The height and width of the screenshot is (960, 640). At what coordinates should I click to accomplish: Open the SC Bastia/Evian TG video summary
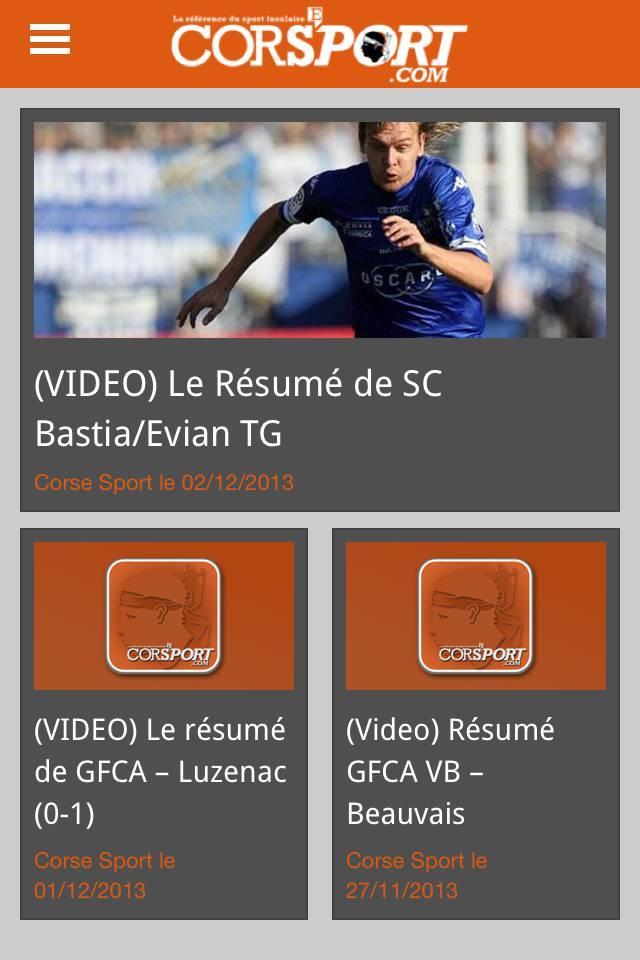238,409
